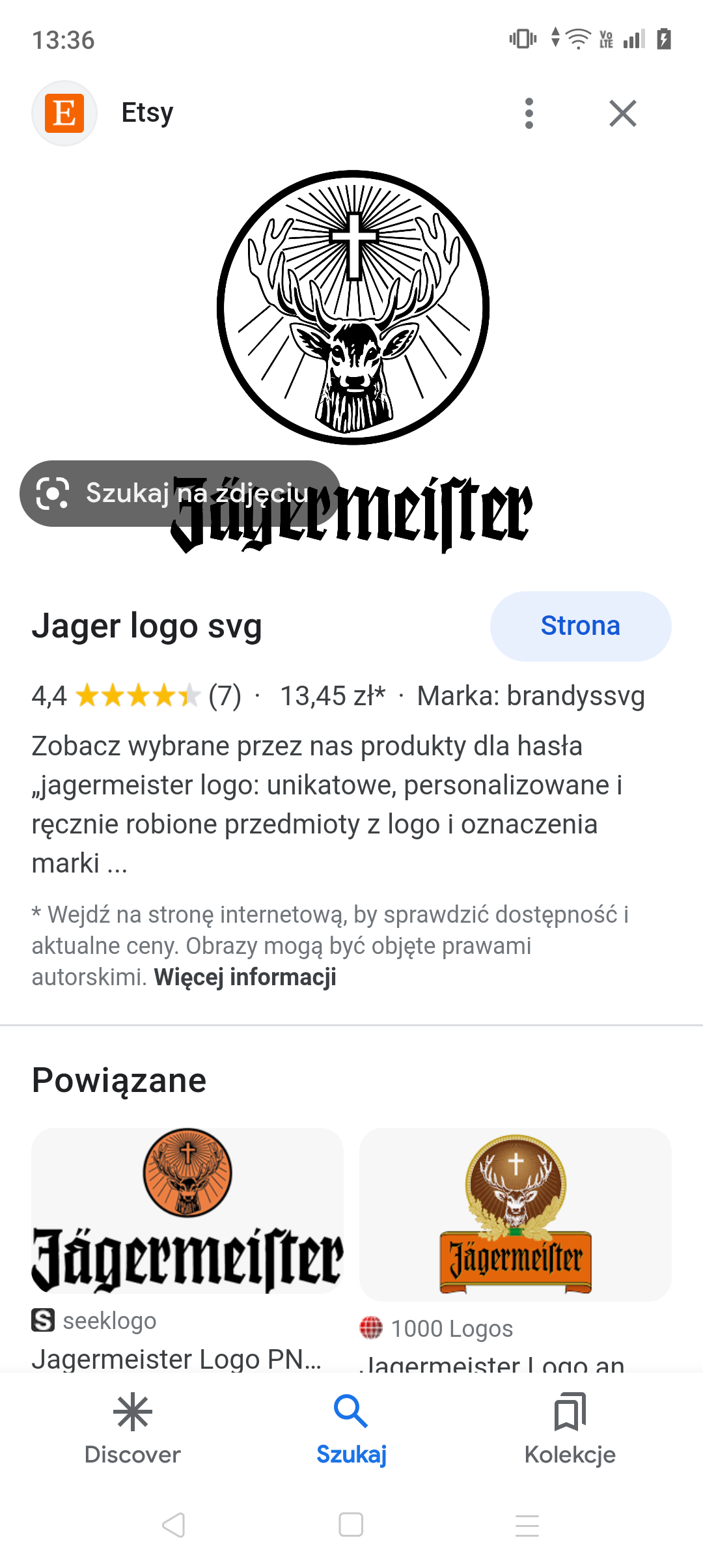Open the Strona button
703x1568 pixels.
581,626
